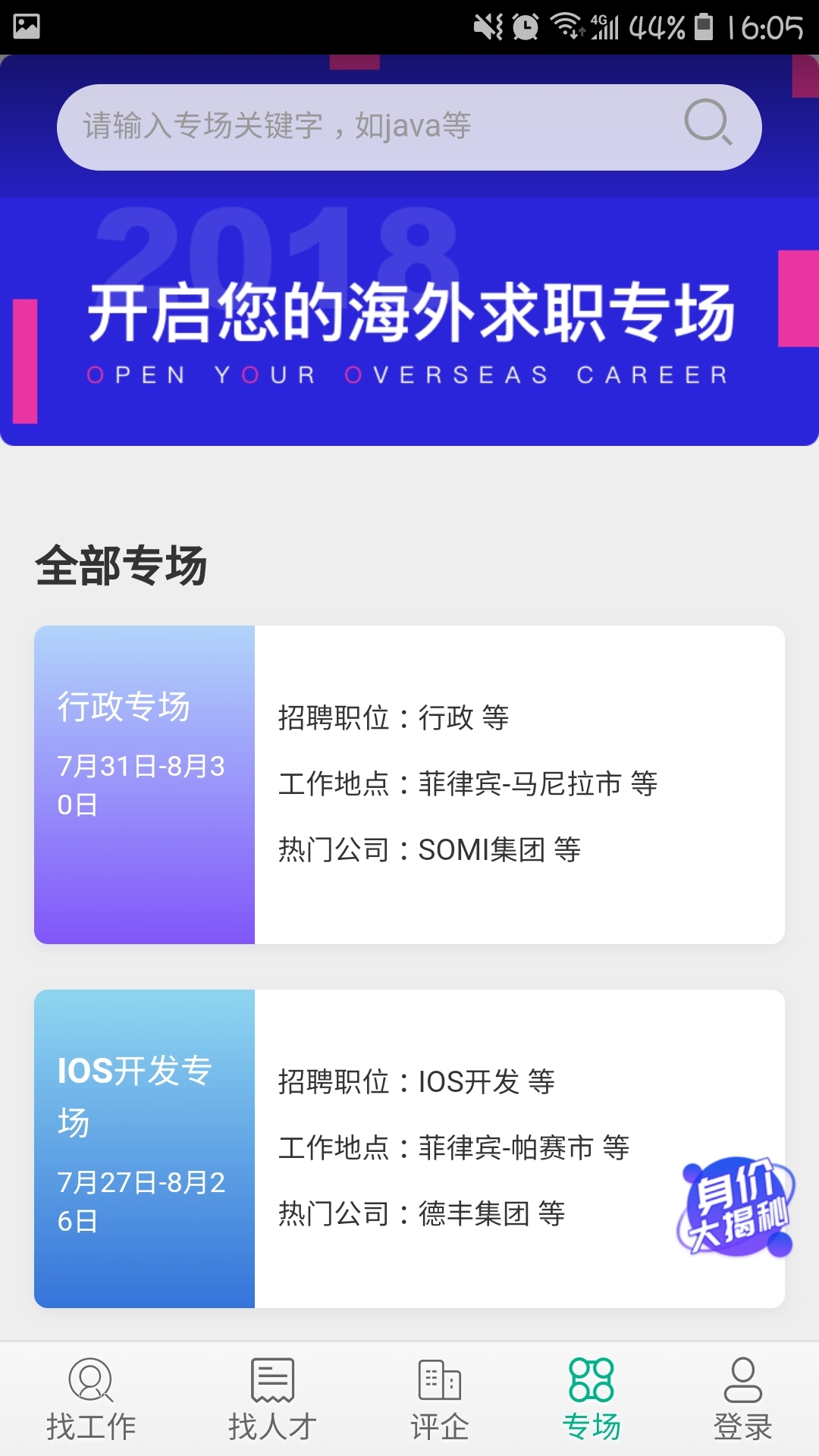Tap the magnifier search icon

(x=708, y=123)
